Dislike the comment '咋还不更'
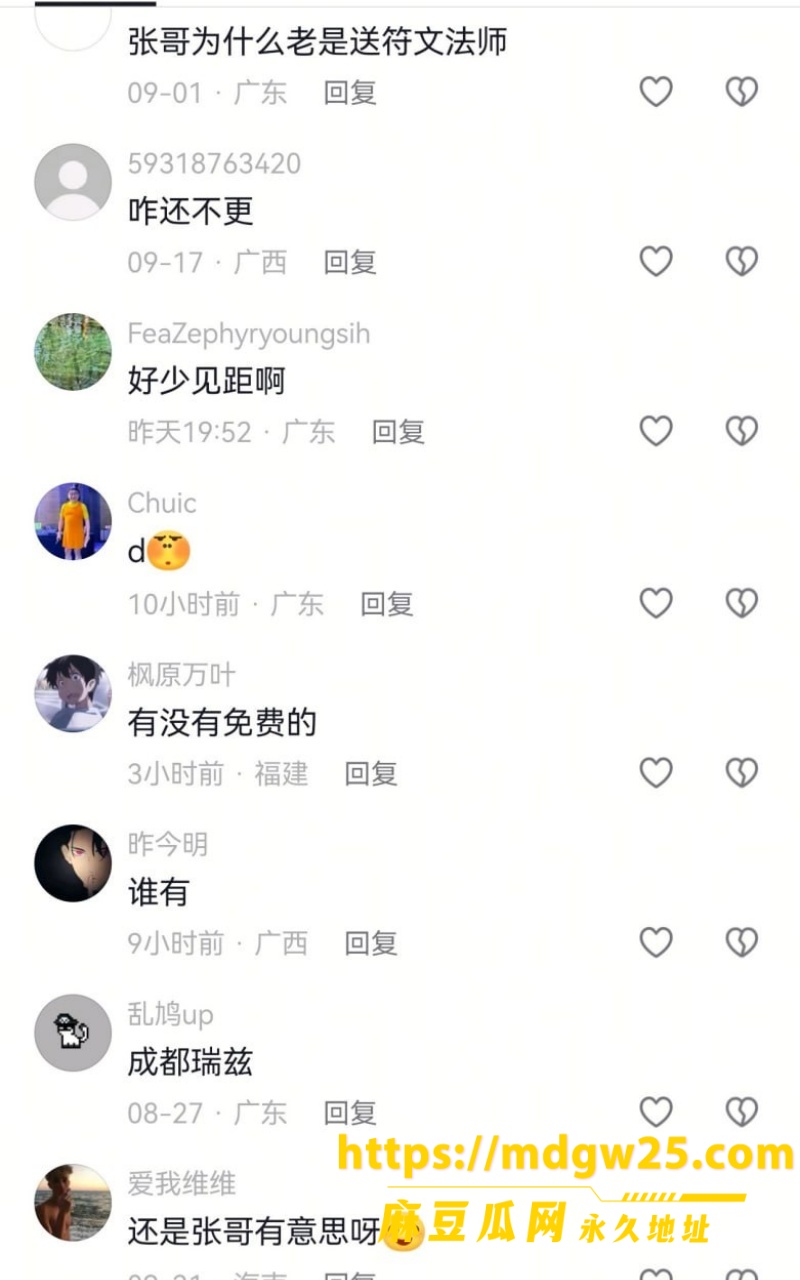 [x=741, y=262]
